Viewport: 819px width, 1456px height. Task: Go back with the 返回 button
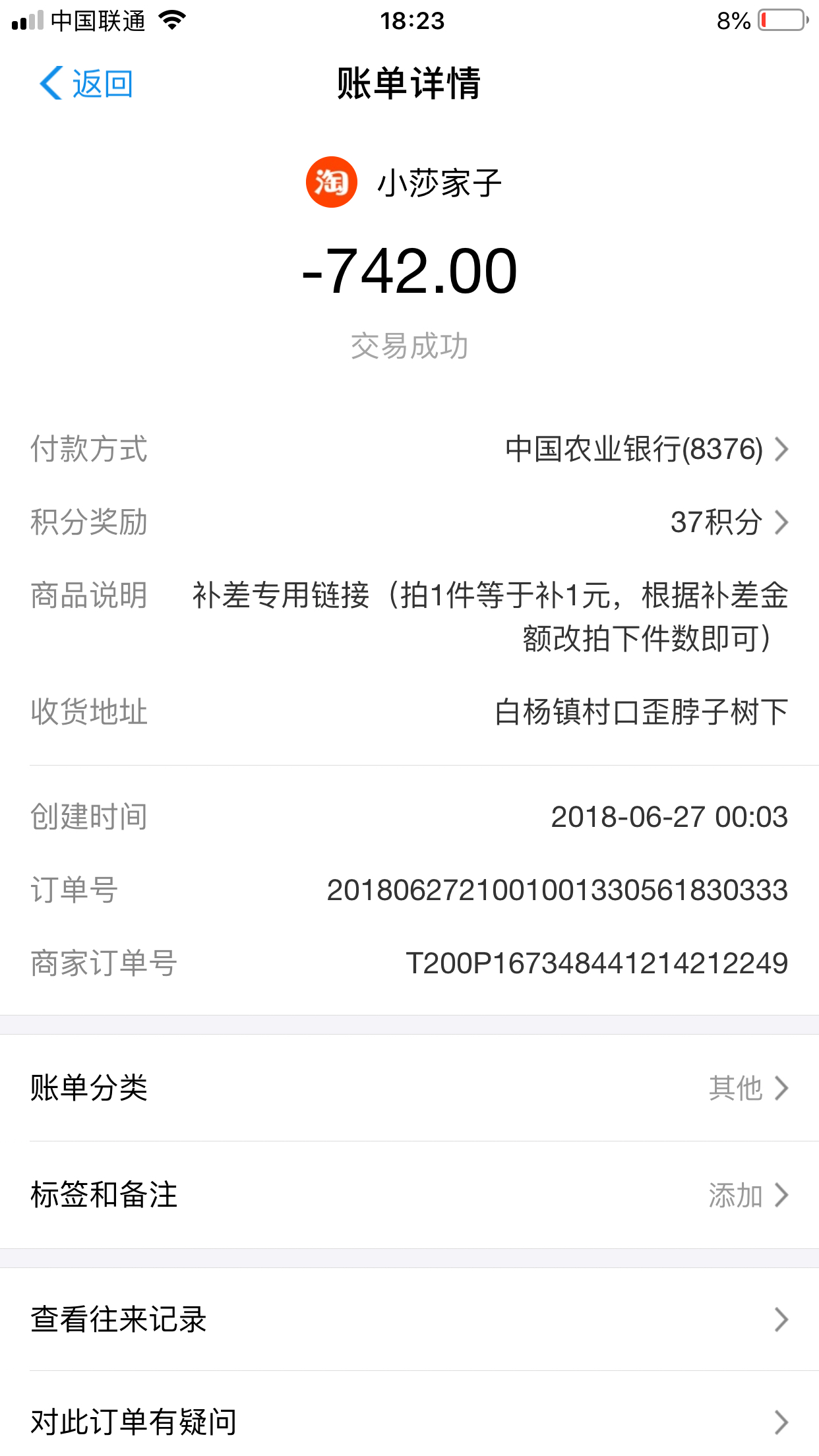tap(86, 84)
